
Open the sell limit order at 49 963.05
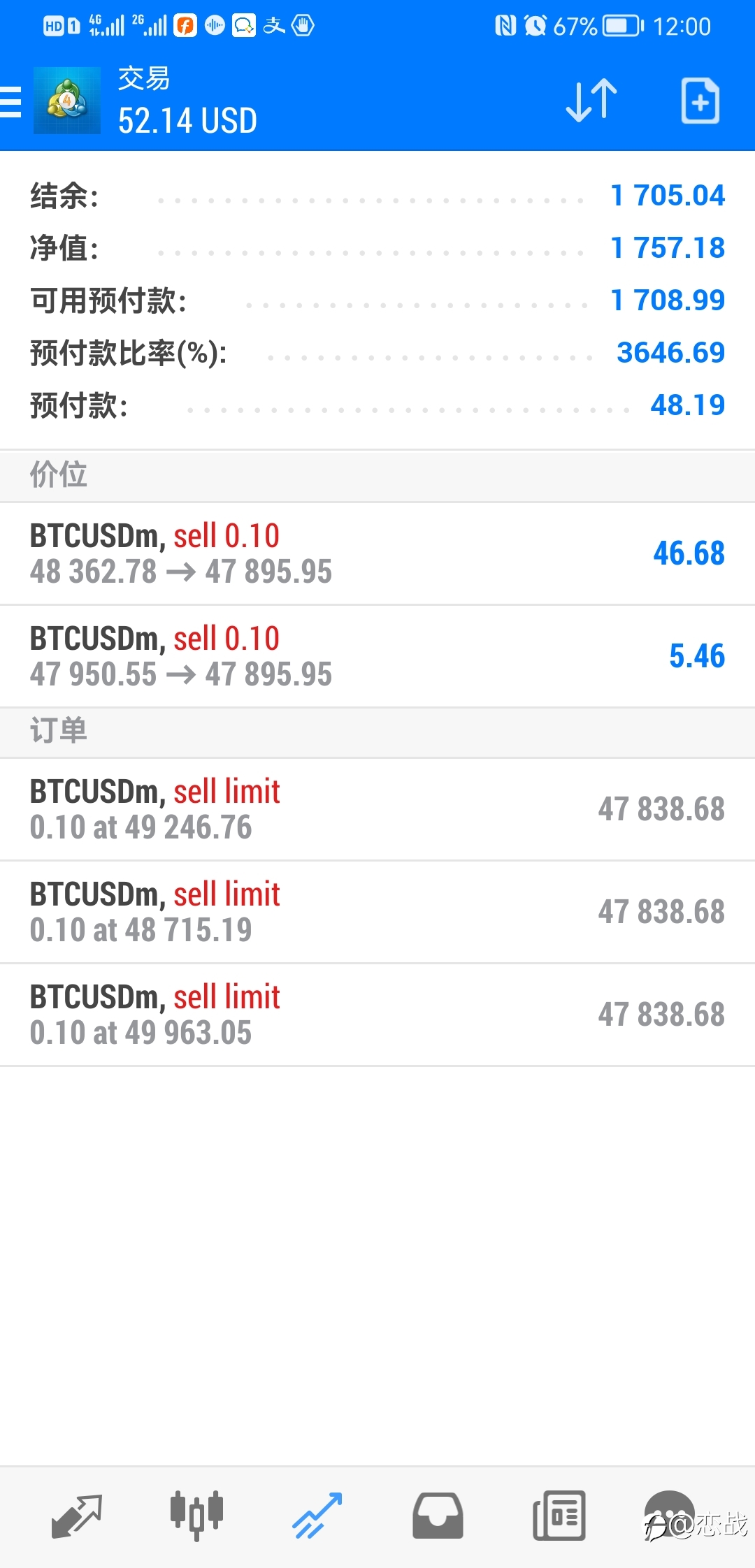377,1015
